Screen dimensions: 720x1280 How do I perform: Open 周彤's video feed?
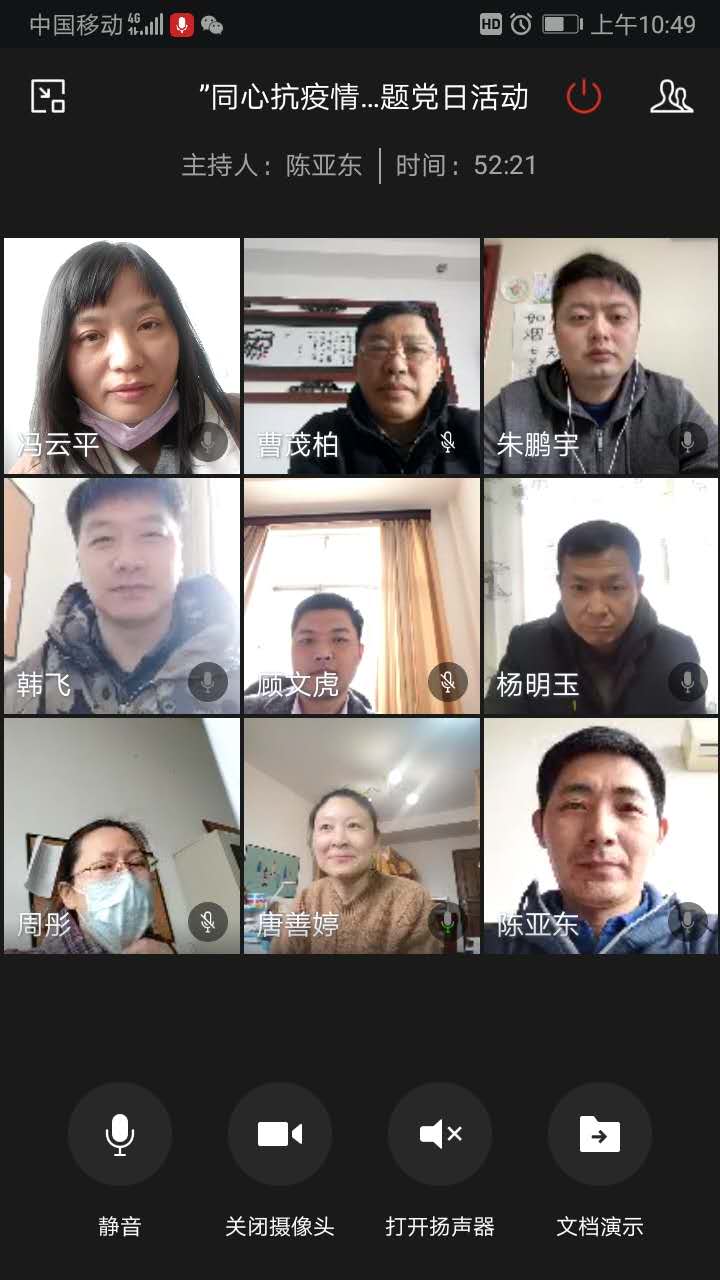click(x=122, y=835)
